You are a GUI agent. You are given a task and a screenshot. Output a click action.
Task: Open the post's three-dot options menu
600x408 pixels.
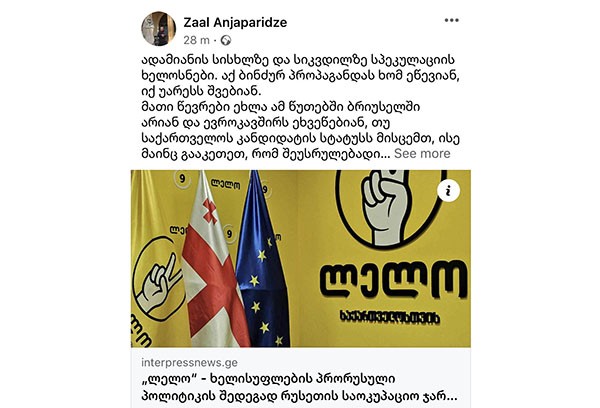(x=453, y=20)
